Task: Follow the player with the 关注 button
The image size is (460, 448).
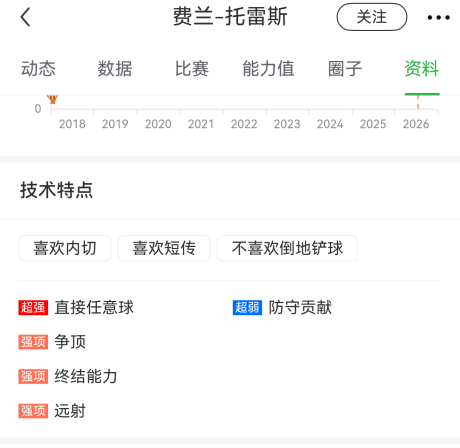Action: point(372,17)
